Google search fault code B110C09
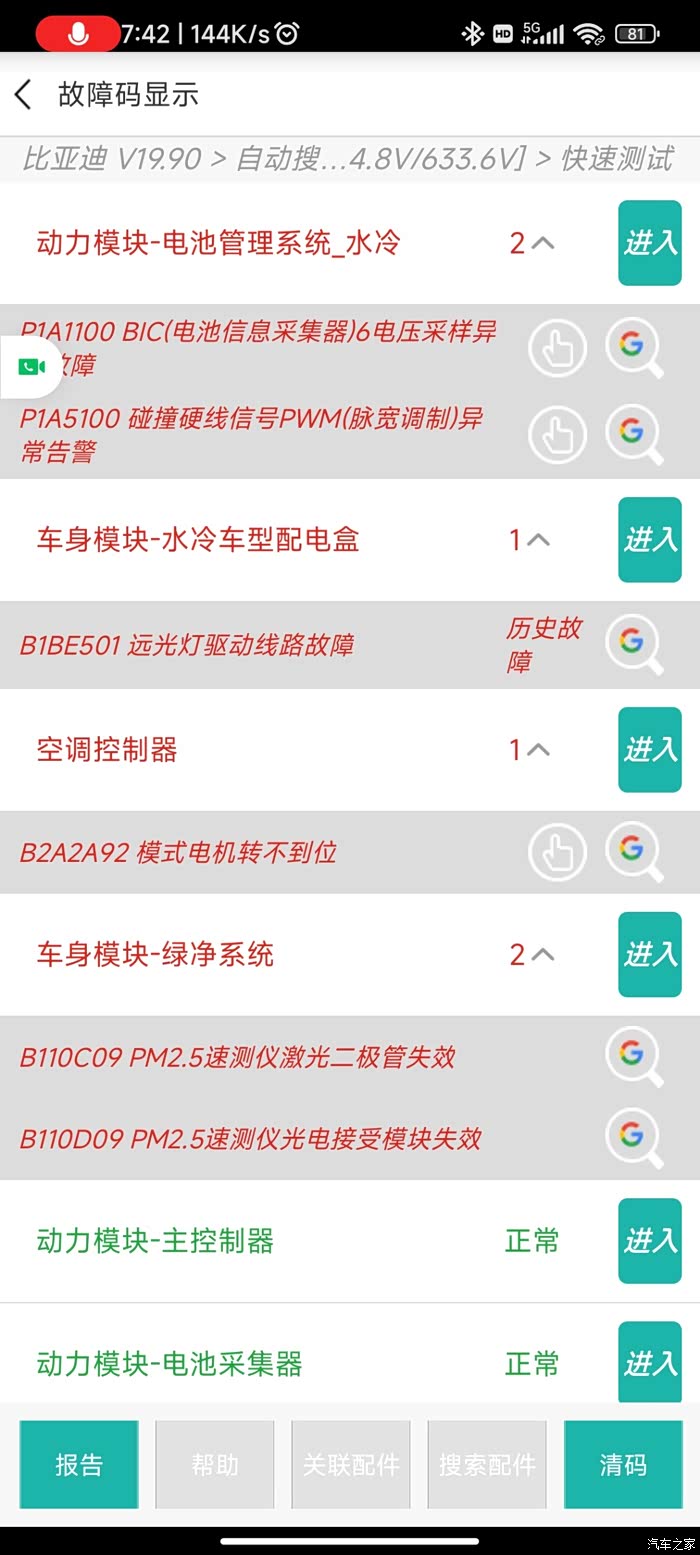700x1555 pixels. tap(633, 1057)
